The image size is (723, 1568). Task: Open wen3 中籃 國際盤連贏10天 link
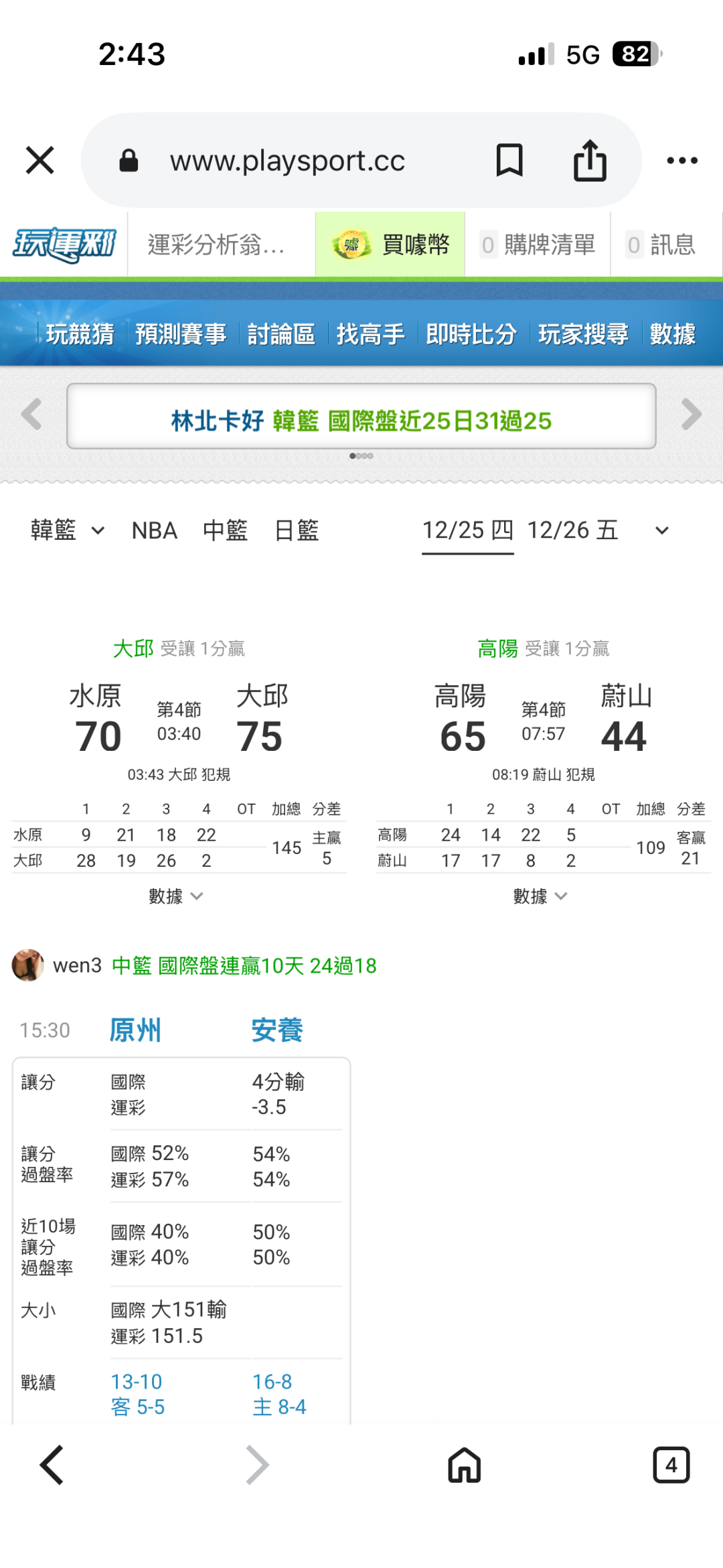tap(244, 966)
